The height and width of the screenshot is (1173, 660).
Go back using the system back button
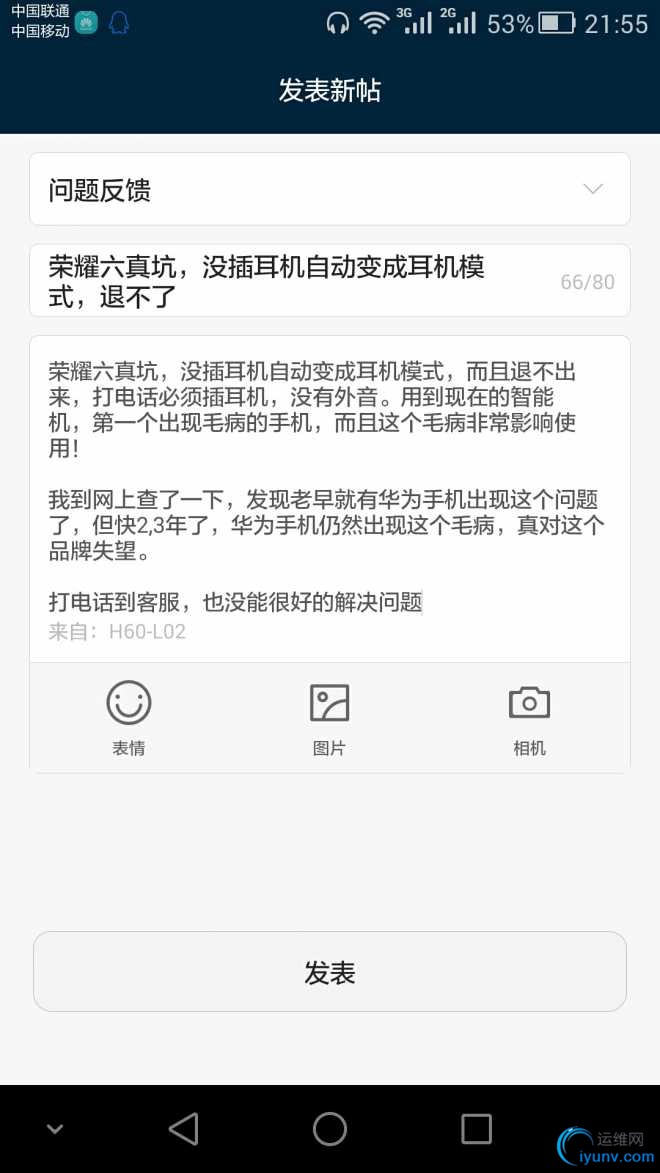(183, 1129)
